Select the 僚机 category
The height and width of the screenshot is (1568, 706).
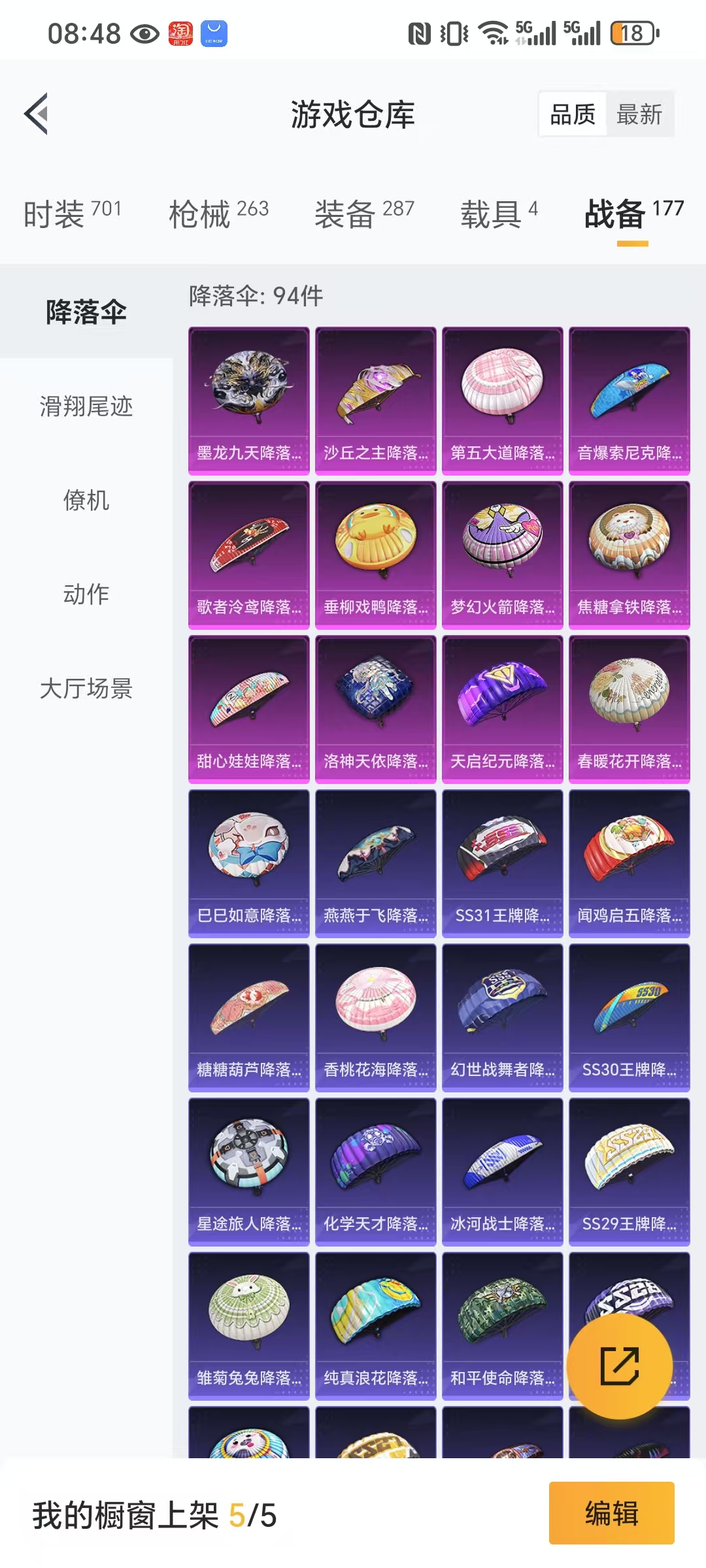(86, 500)
